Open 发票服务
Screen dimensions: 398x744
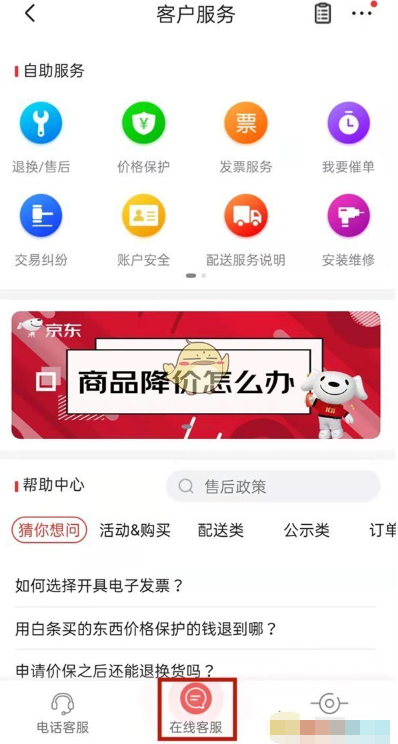pyautogui.click(x=246, y=138)
